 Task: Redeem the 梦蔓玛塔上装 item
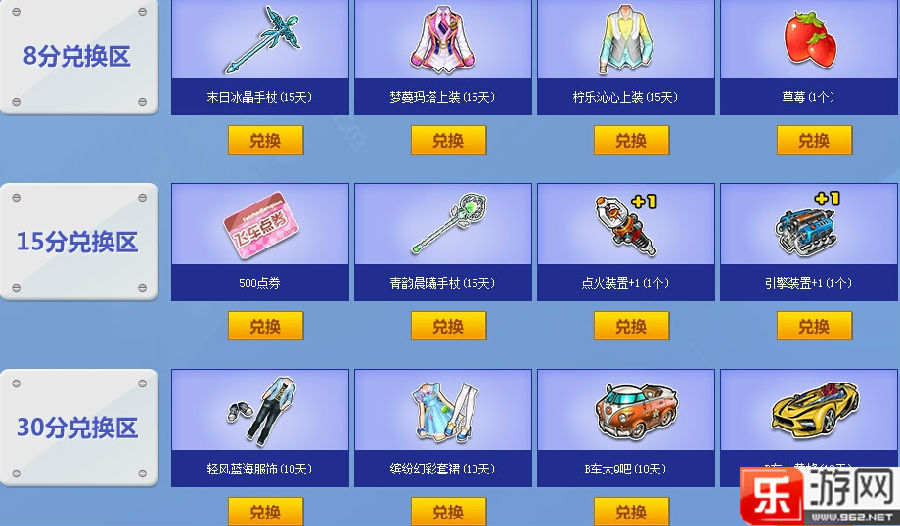coord(448,141)
